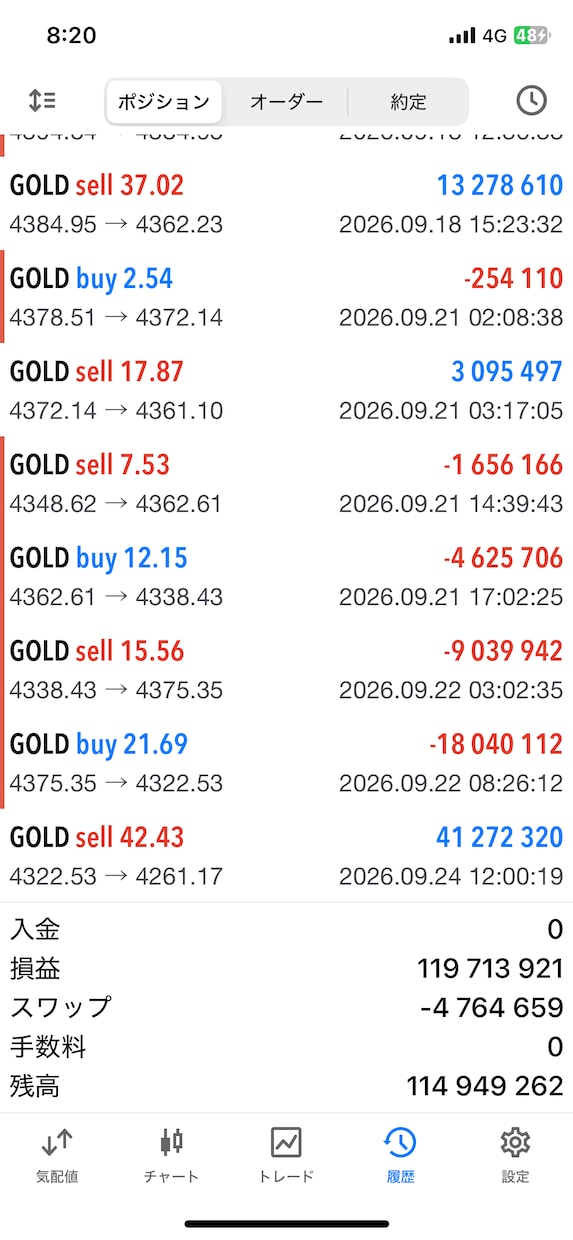Open the GOLD buy 2.54 position
Viewport: 573px width, 1240px height.
pos(286,297)
